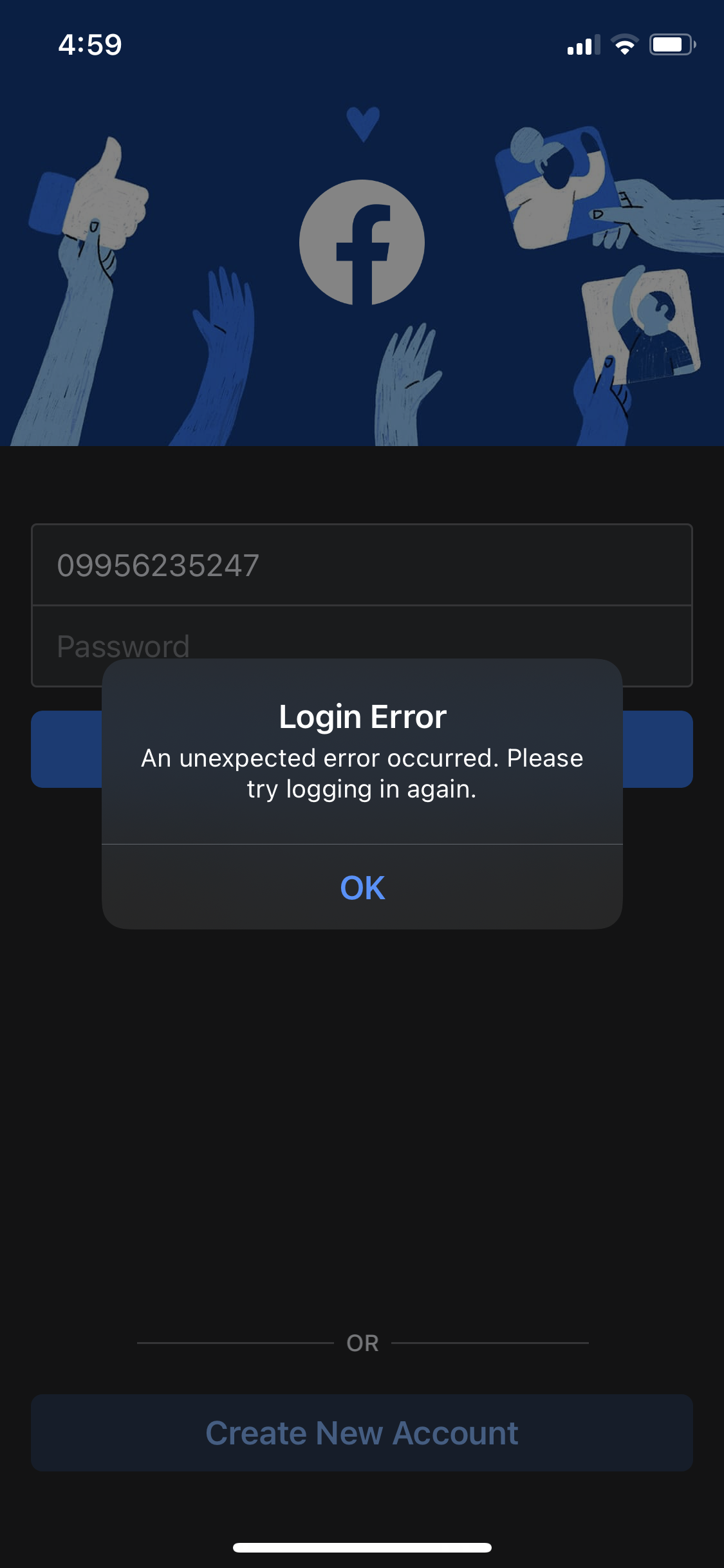The width and height of the screenshot is (724, 1568).
Task: Tap the home indicator bar at the bottom
Action: [362, 1547]
